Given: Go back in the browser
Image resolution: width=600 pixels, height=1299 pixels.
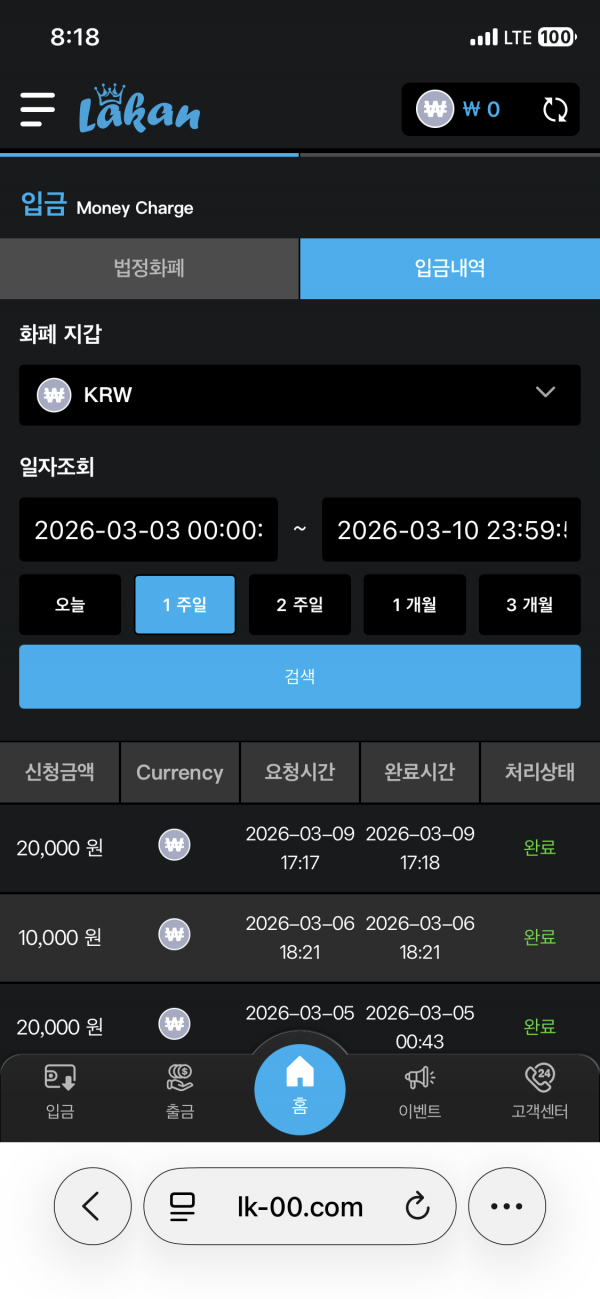Looking at the screenshot, I should [92, 1207].
